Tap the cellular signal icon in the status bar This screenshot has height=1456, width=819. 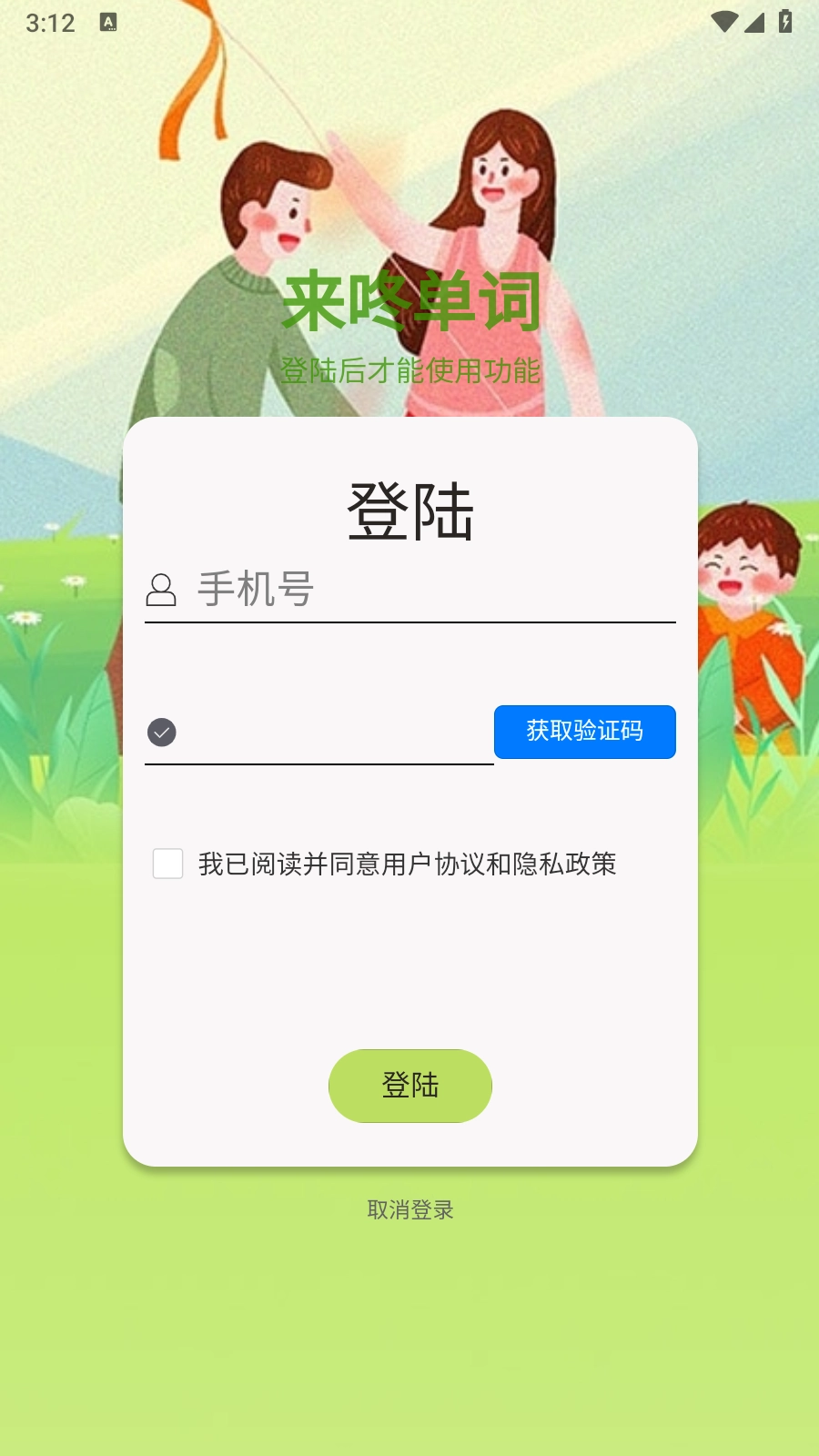point(756,22)
